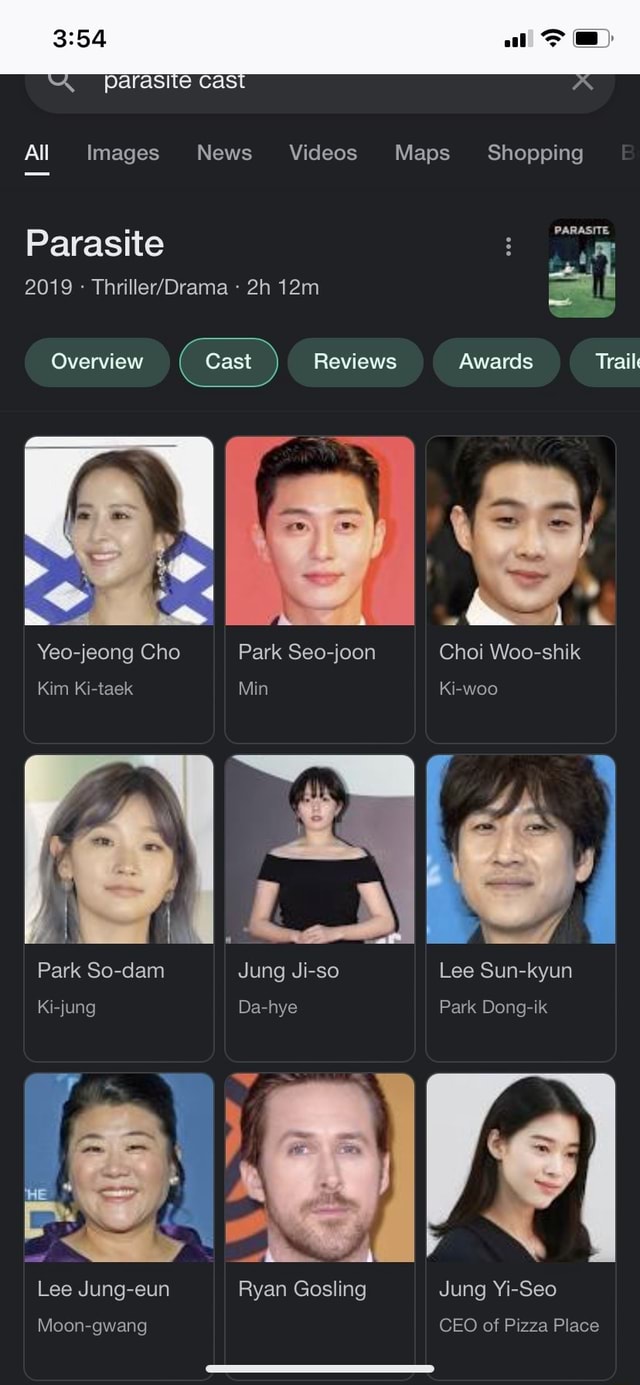
Task: Open the Parasite movie poster thumbnail
Action: click(x=582, y=268)
